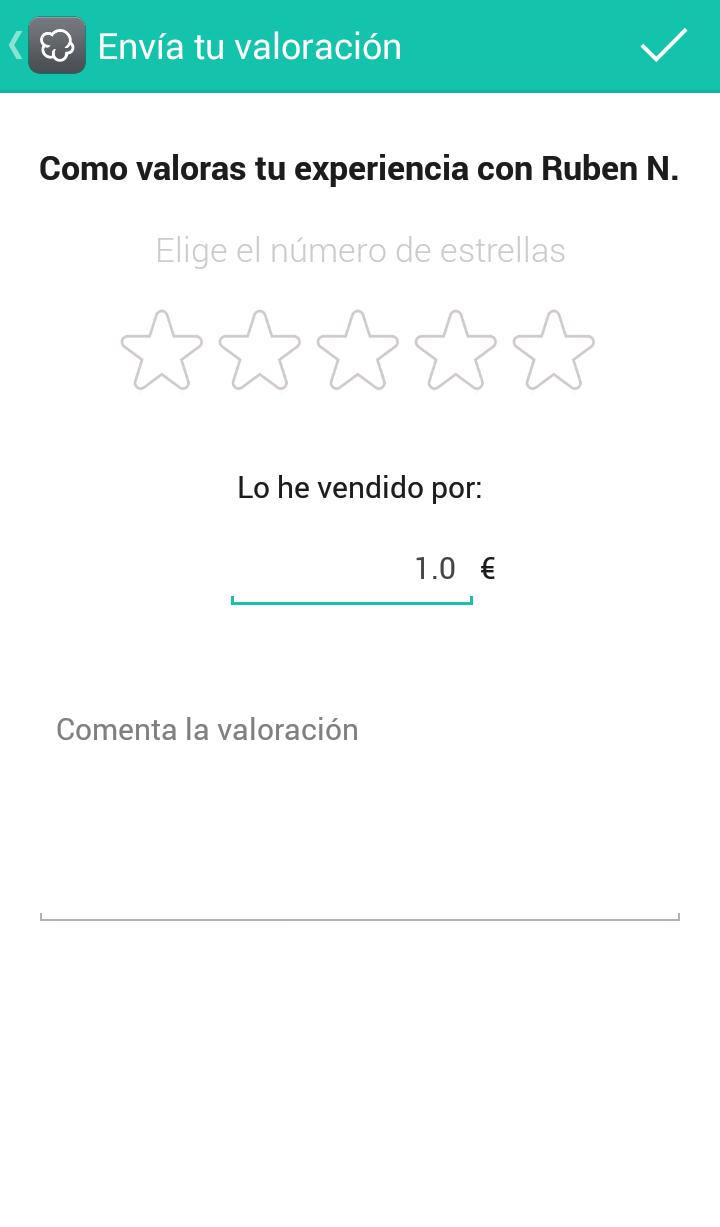Choose the fourth star
The width and height of the screenshot is (720, 1227).
pos(455,351)
